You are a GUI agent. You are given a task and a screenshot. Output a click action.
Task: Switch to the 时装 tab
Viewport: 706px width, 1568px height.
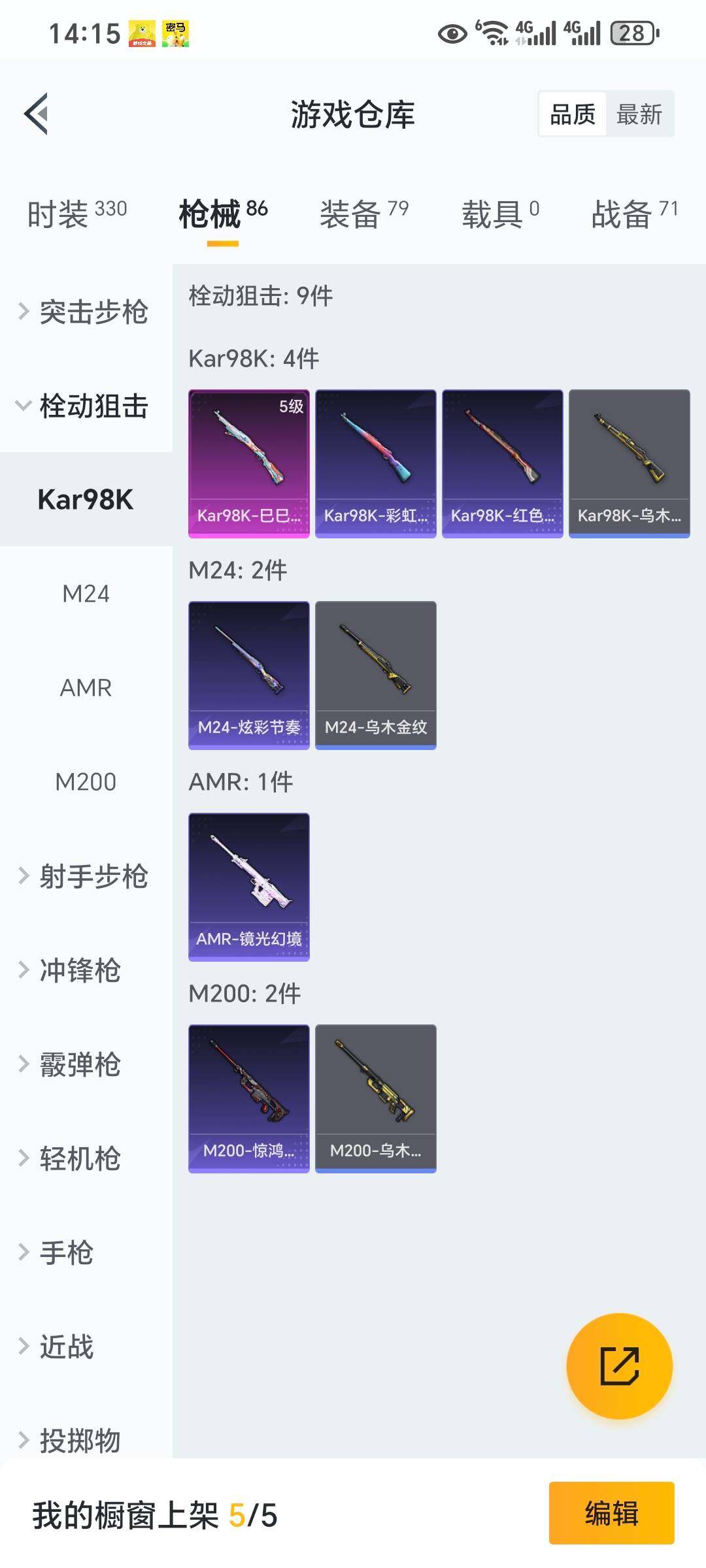click(76, 214)
